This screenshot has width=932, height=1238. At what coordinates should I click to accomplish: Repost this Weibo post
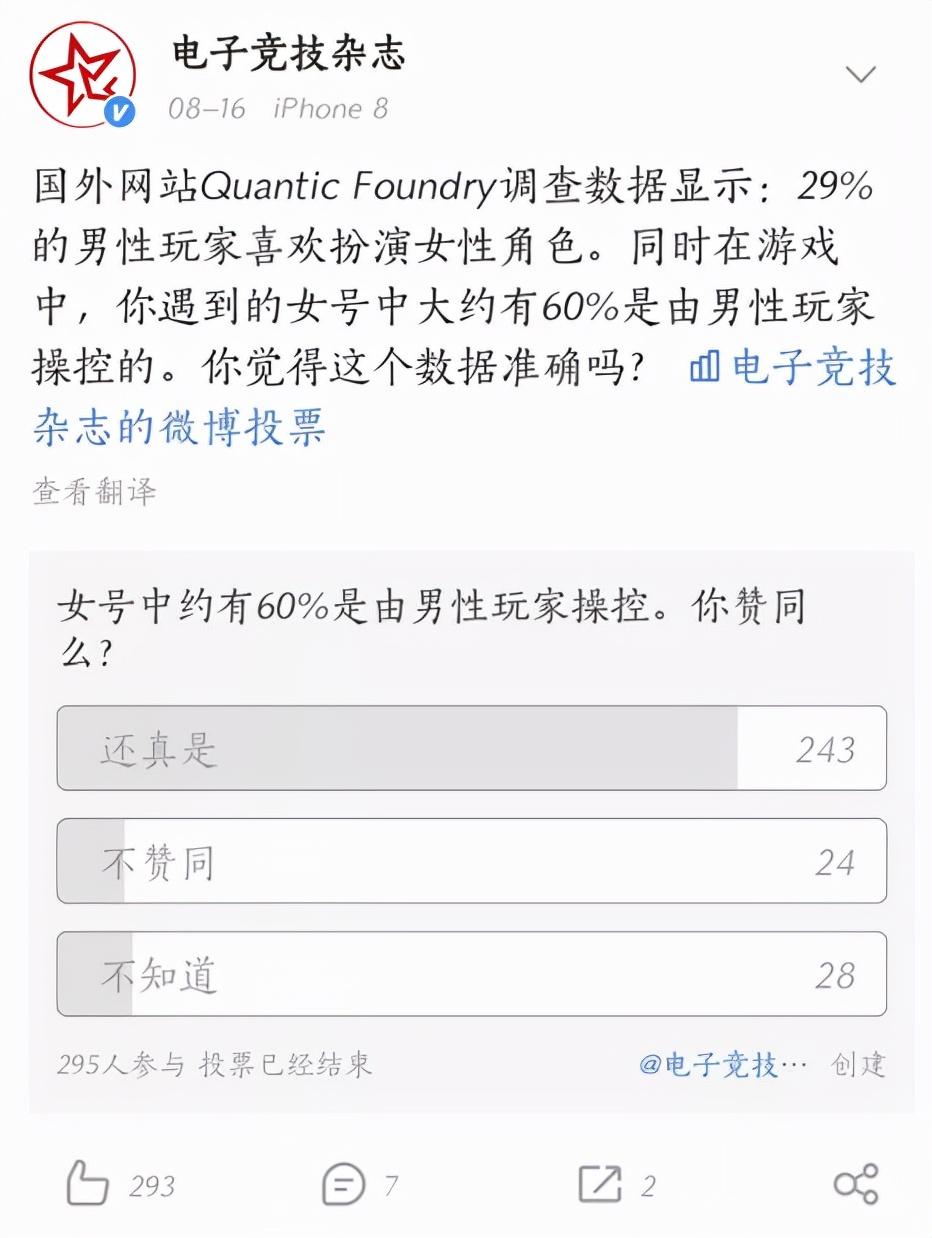[600, 1186]
